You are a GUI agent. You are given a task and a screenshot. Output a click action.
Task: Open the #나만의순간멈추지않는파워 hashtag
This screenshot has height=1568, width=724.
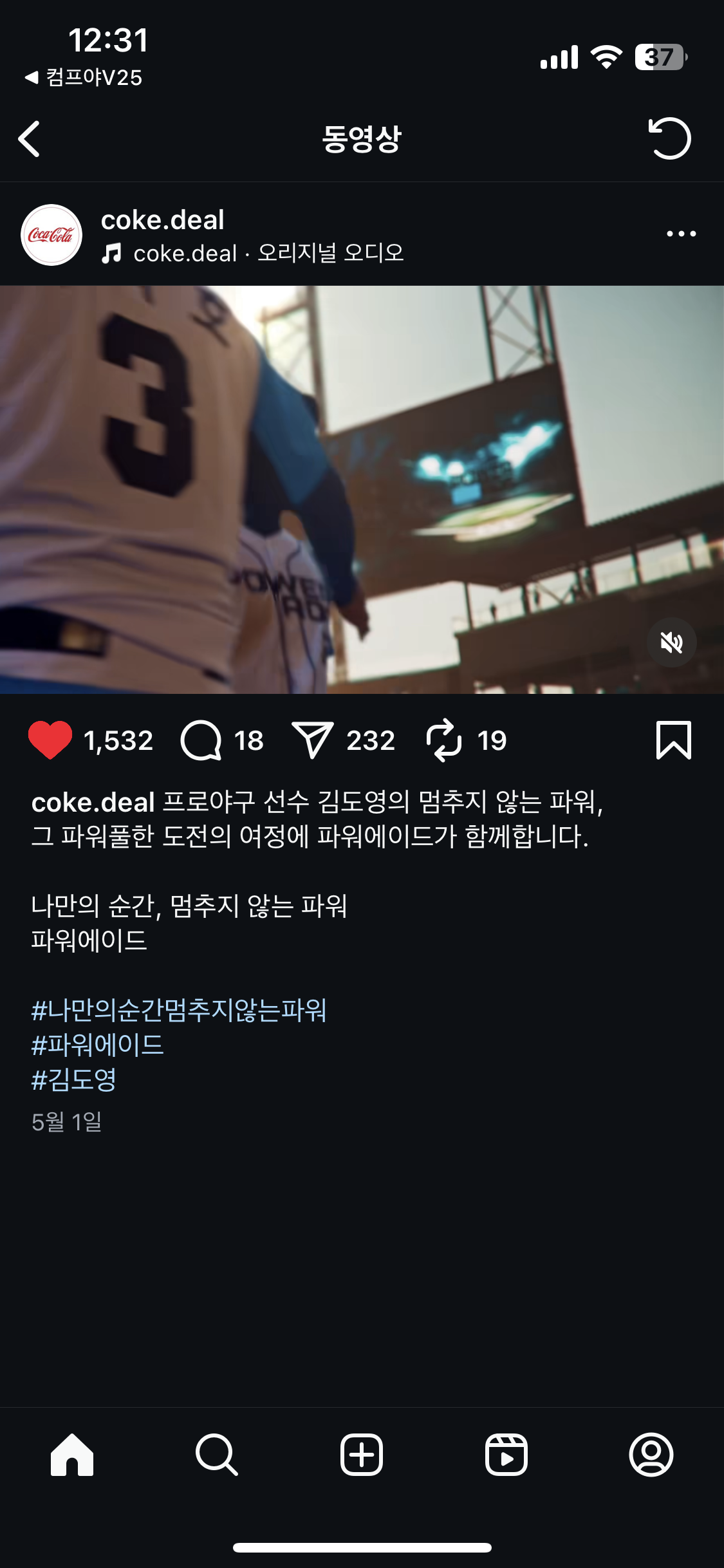[179, 1010]
